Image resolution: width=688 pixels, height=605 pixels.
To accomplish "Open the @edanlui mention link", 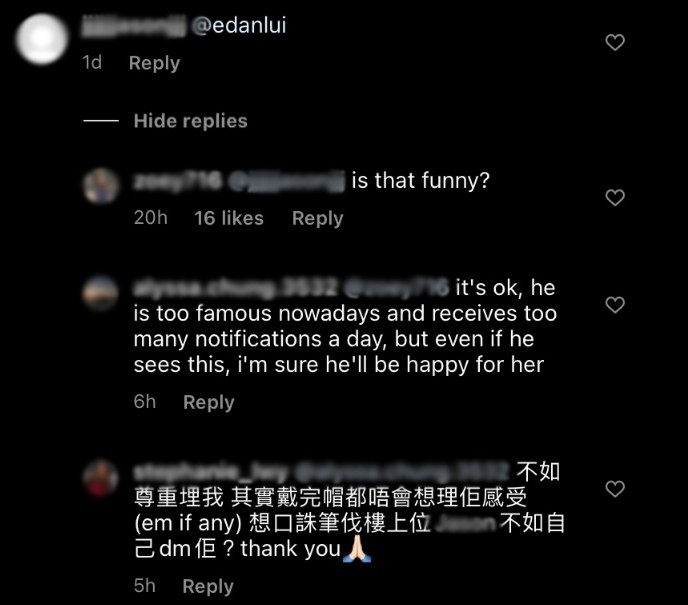I will [x=238, y=26].
